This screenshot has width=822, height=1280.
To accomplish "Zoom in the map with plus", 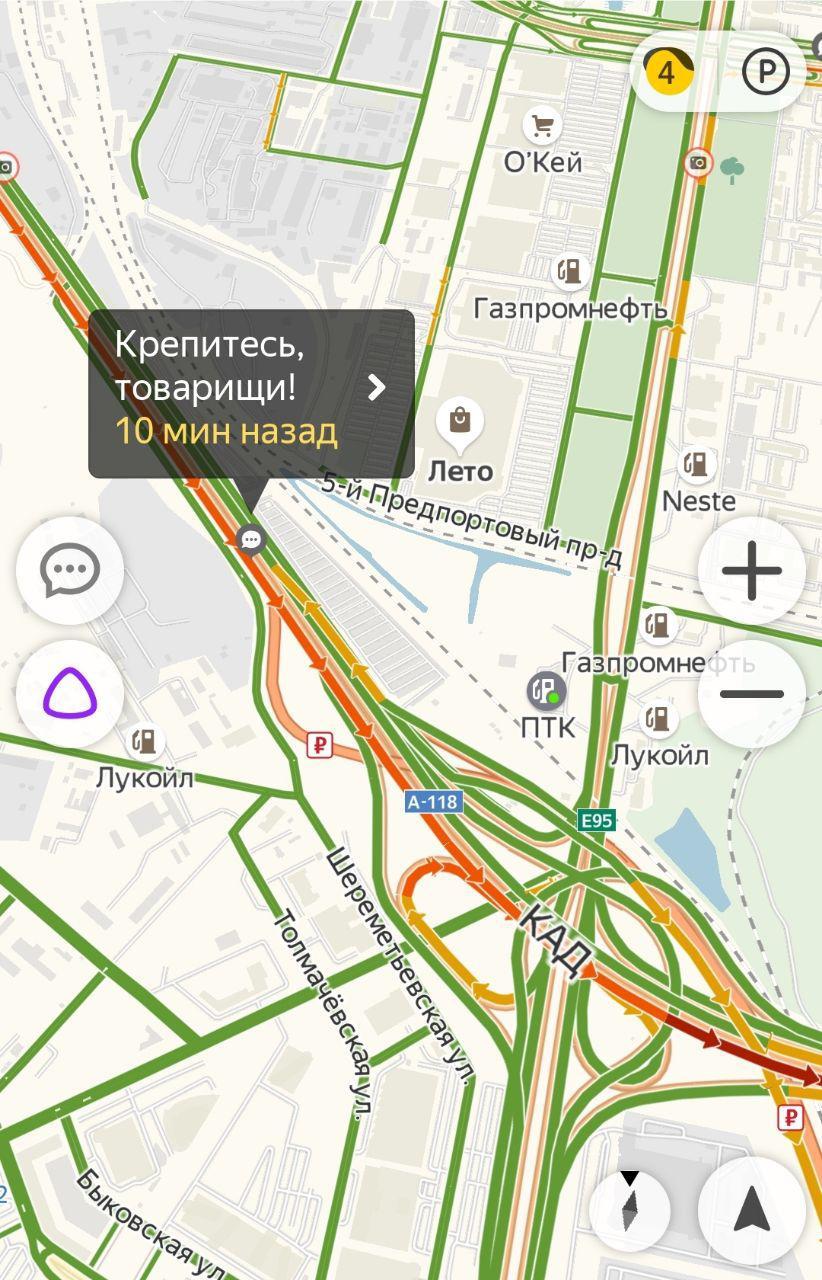I will tap(751, 572).
